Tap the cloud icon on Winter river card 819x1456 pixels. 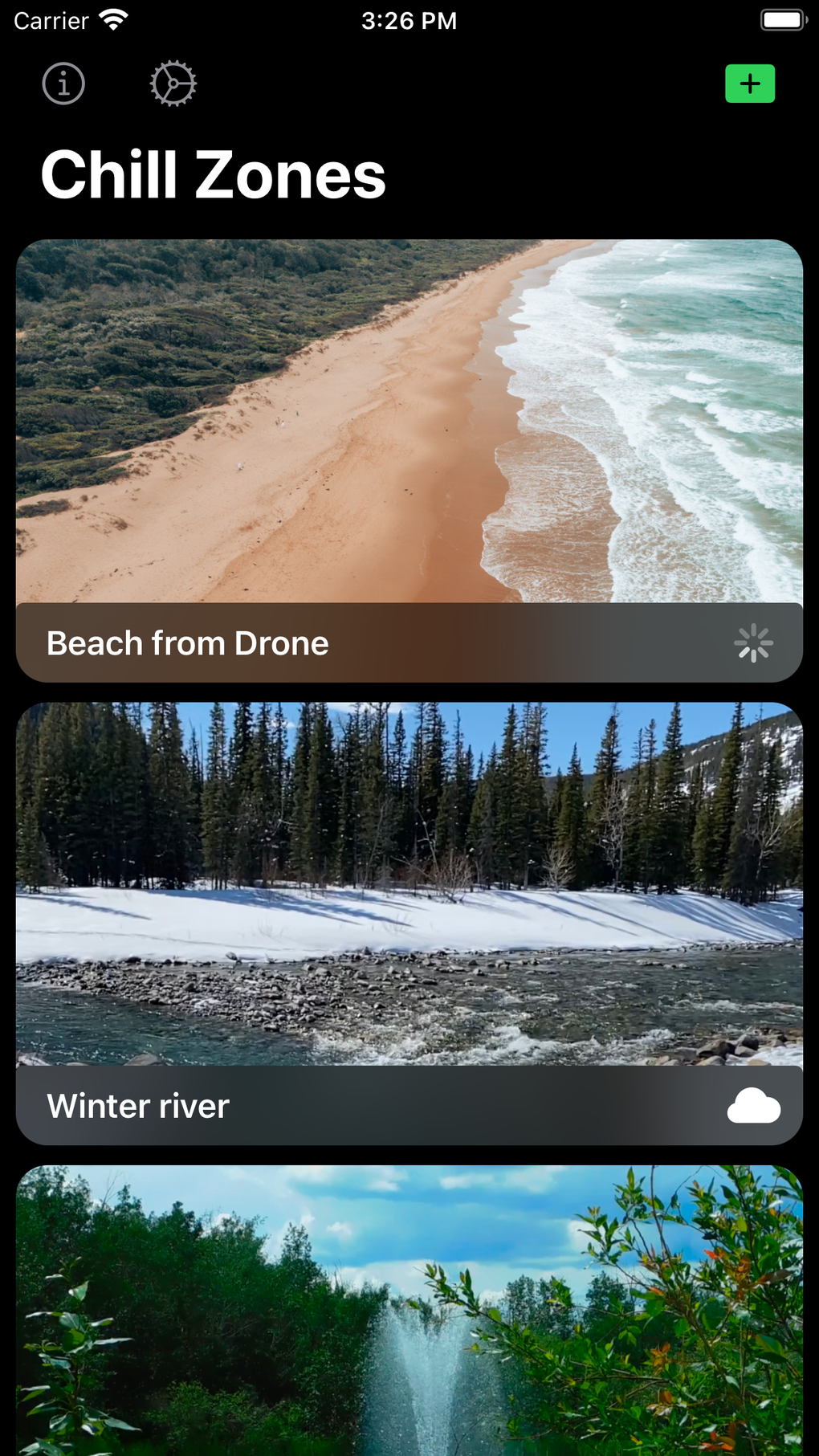(x=753, y=1106)
